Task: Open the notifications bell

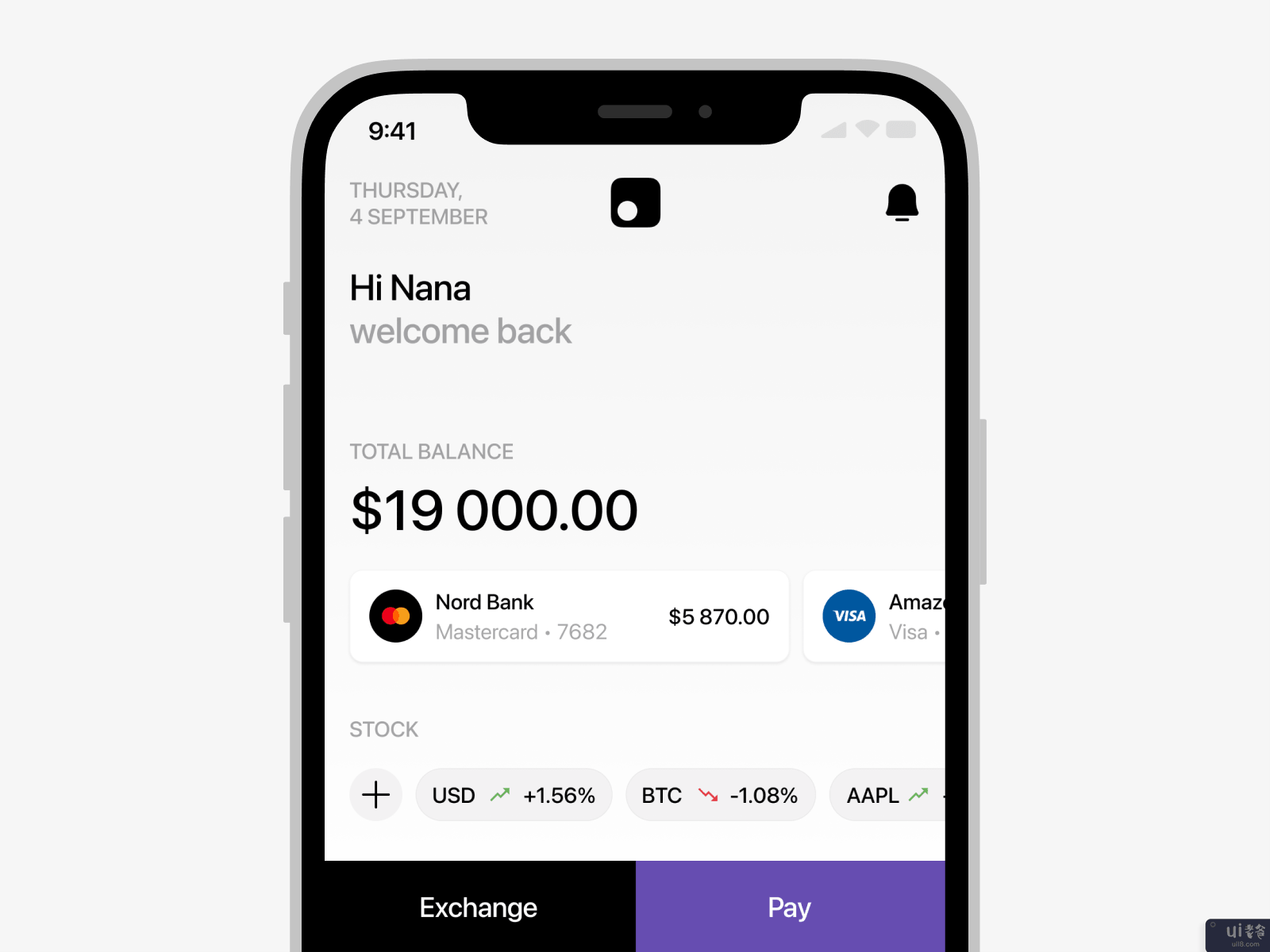Action: (902, 202)
